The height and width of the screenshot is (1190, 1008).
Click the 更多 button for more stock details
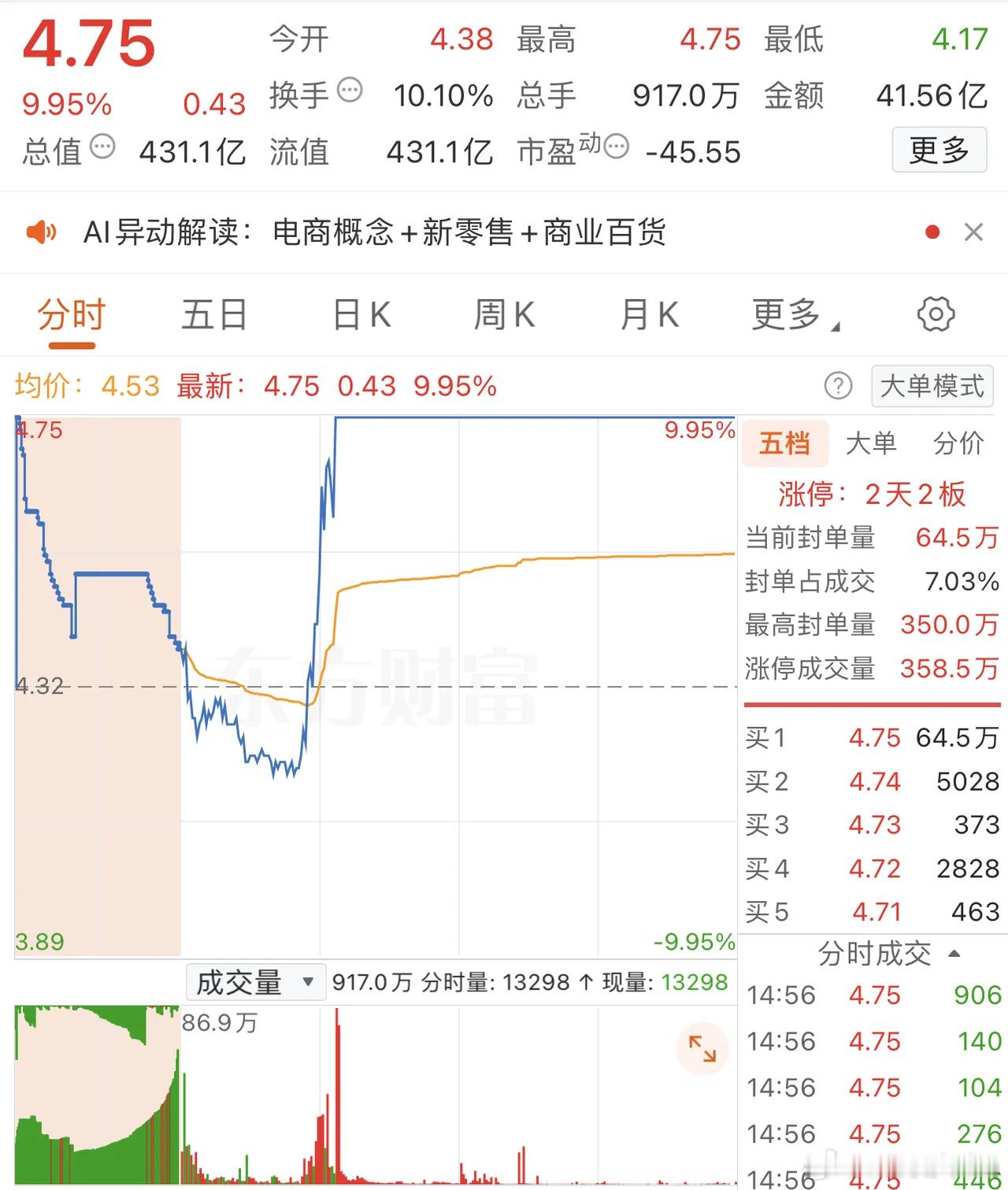[939, 150]
